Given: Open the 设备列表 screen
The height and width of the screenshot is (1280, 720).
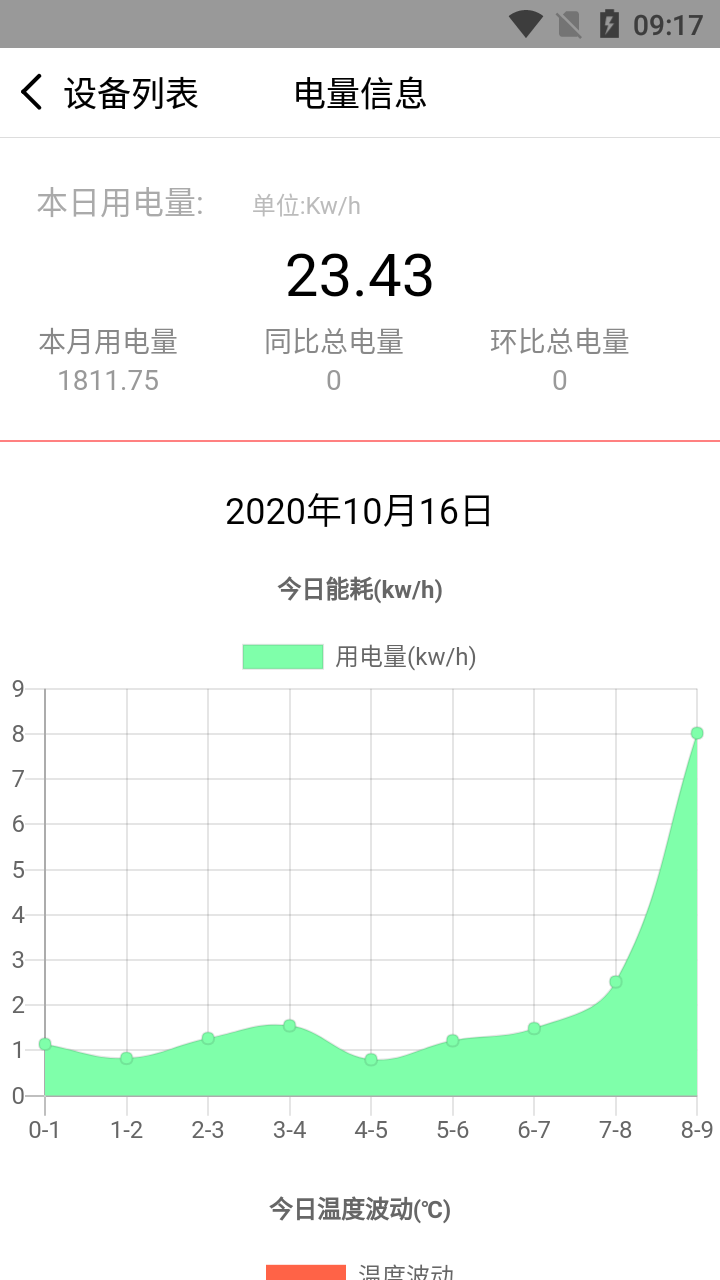Looking at the screenshot, I should [x=130, y=92].
